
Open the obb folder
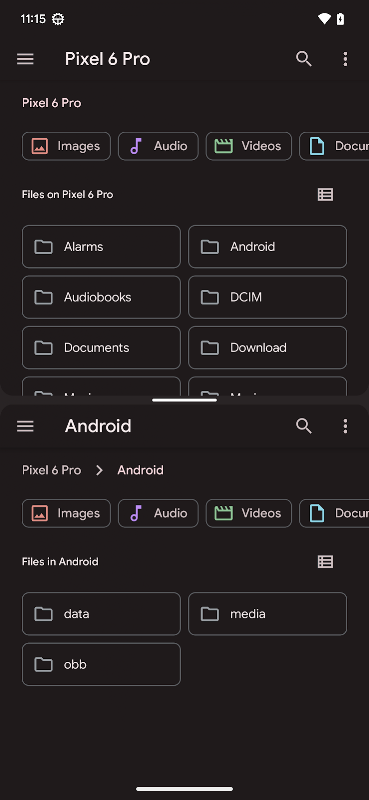101,664
